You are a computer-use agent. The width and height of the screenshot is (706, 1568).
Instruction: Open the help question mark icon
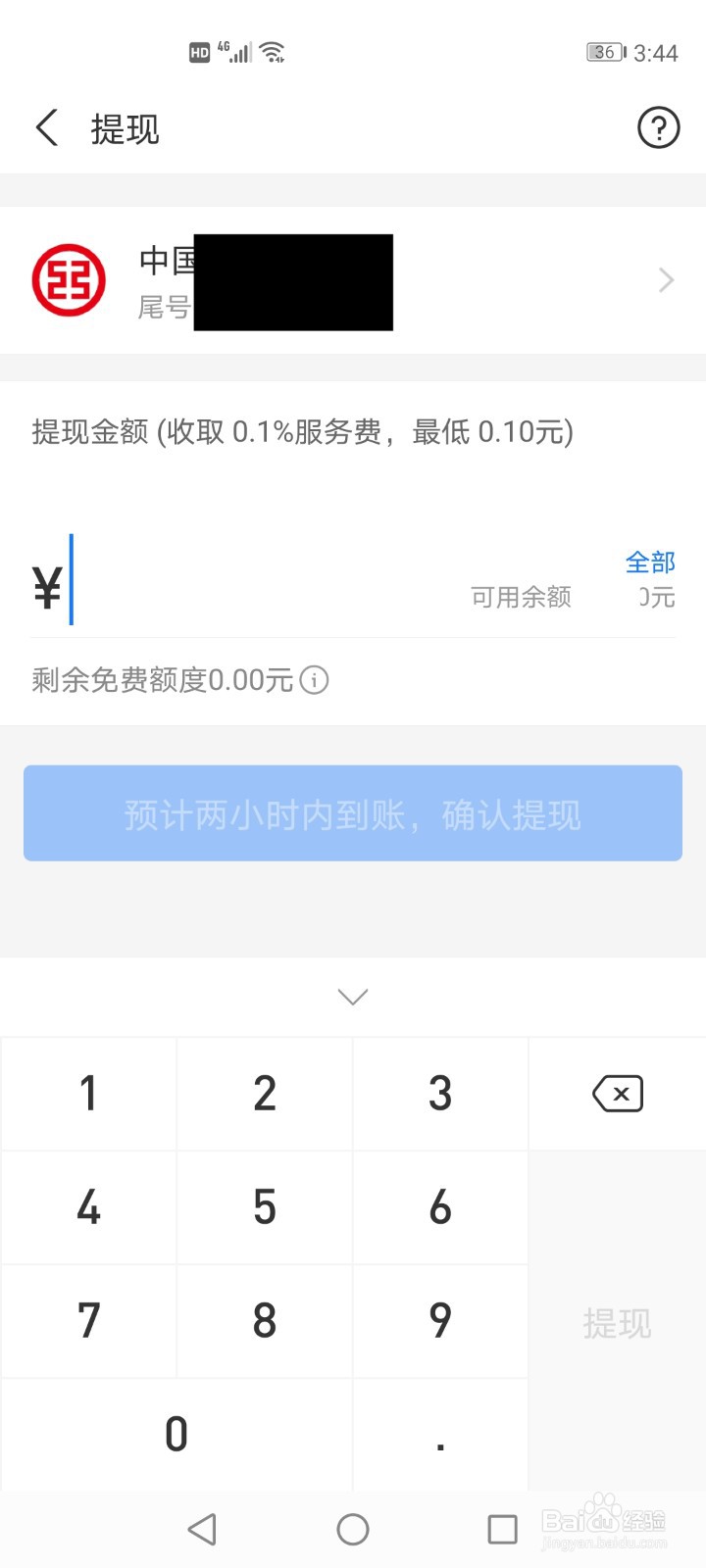(x=659, y=127)
